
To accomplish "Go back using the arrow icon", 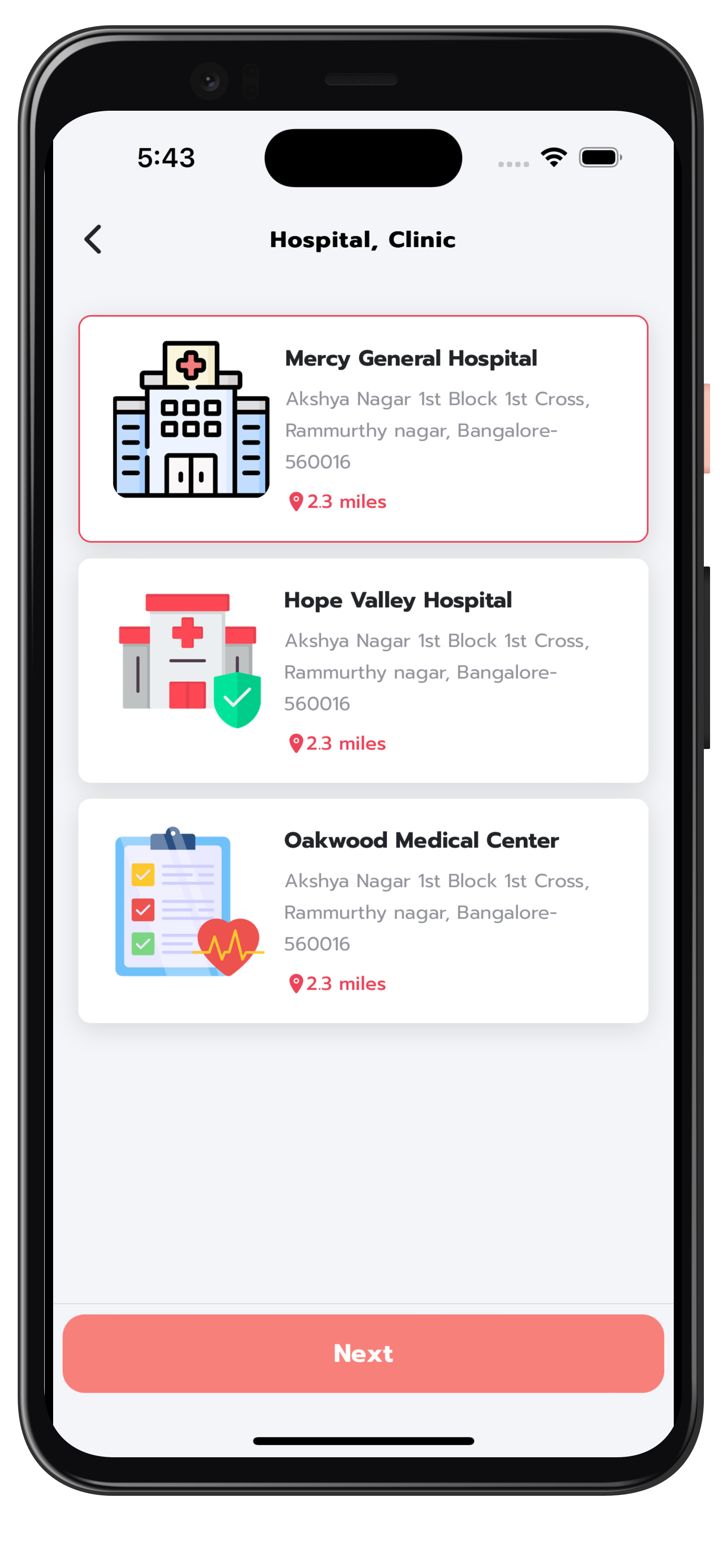I will [93, 239].
